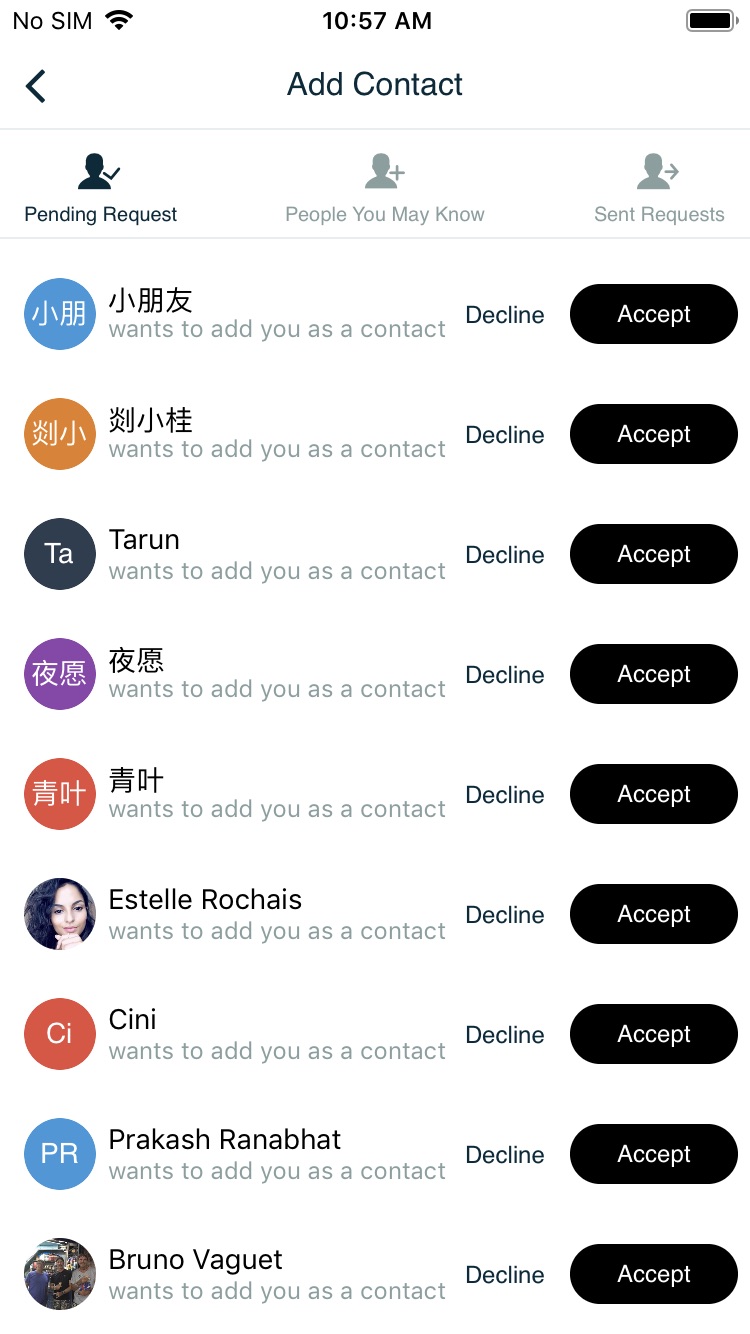
Task: Open Estelle Rochais's profile photo
Action: pos(60,914)
